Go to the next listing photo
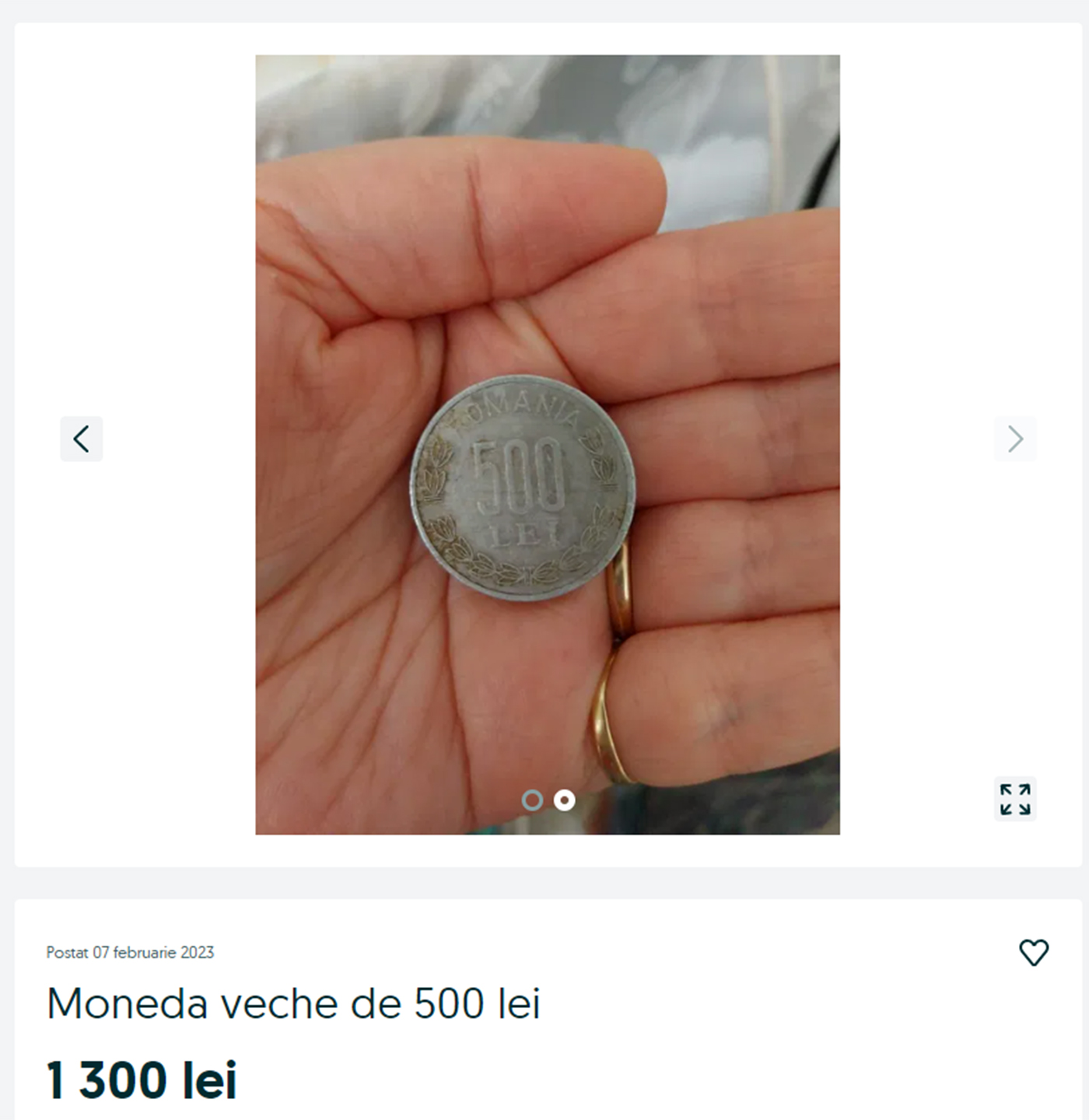Screen dimensions: 1089x1120 (x=1014, y=439)
